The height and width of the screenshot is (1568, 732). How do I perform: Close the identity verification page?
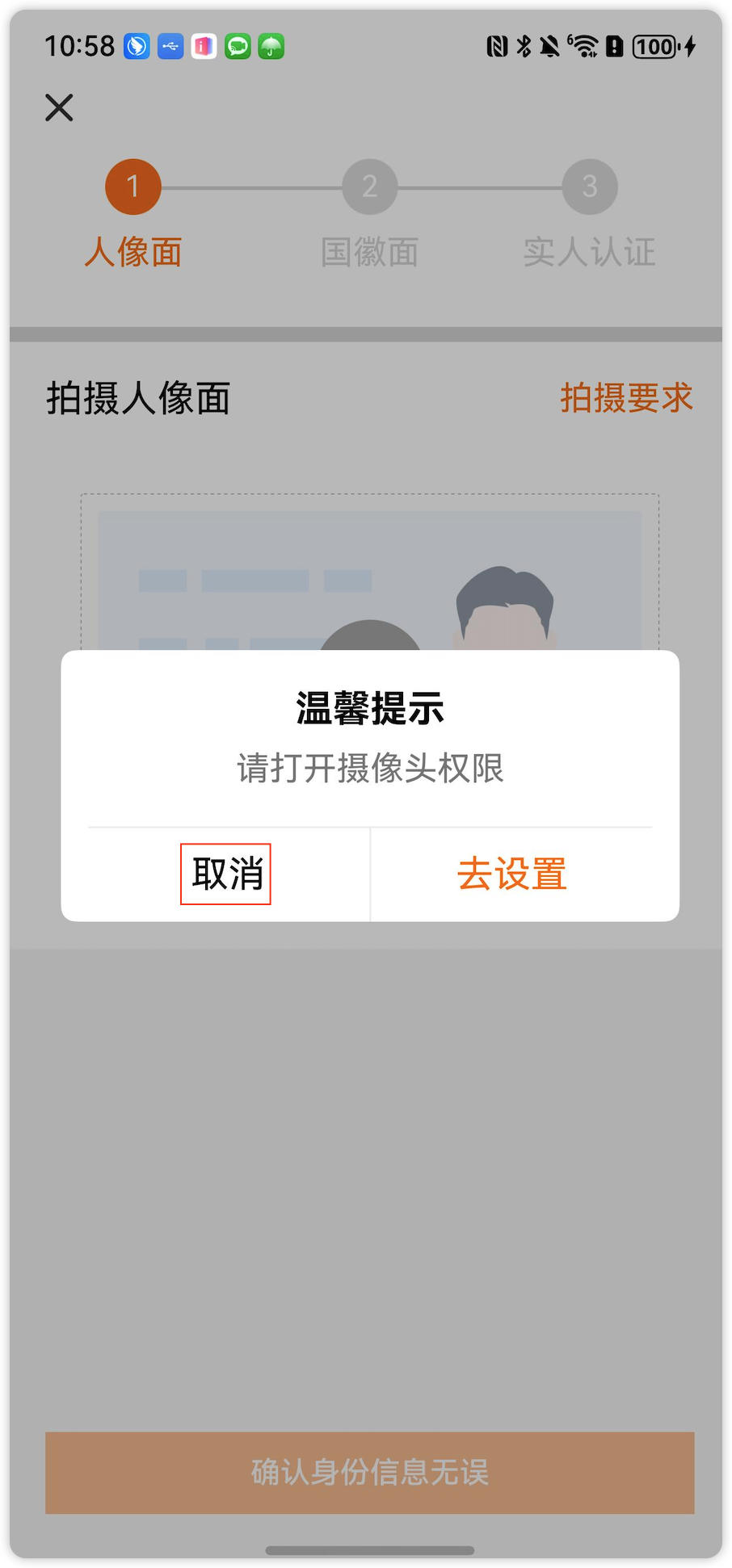click(x=59, y=107)
